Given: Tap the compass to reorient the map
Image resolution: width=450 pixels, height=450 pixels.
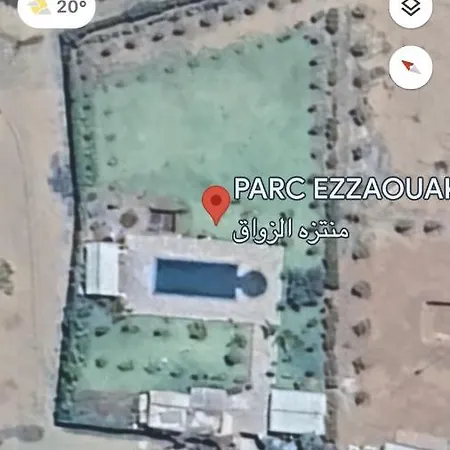Looking at the screenshot, I should point(411,67).
